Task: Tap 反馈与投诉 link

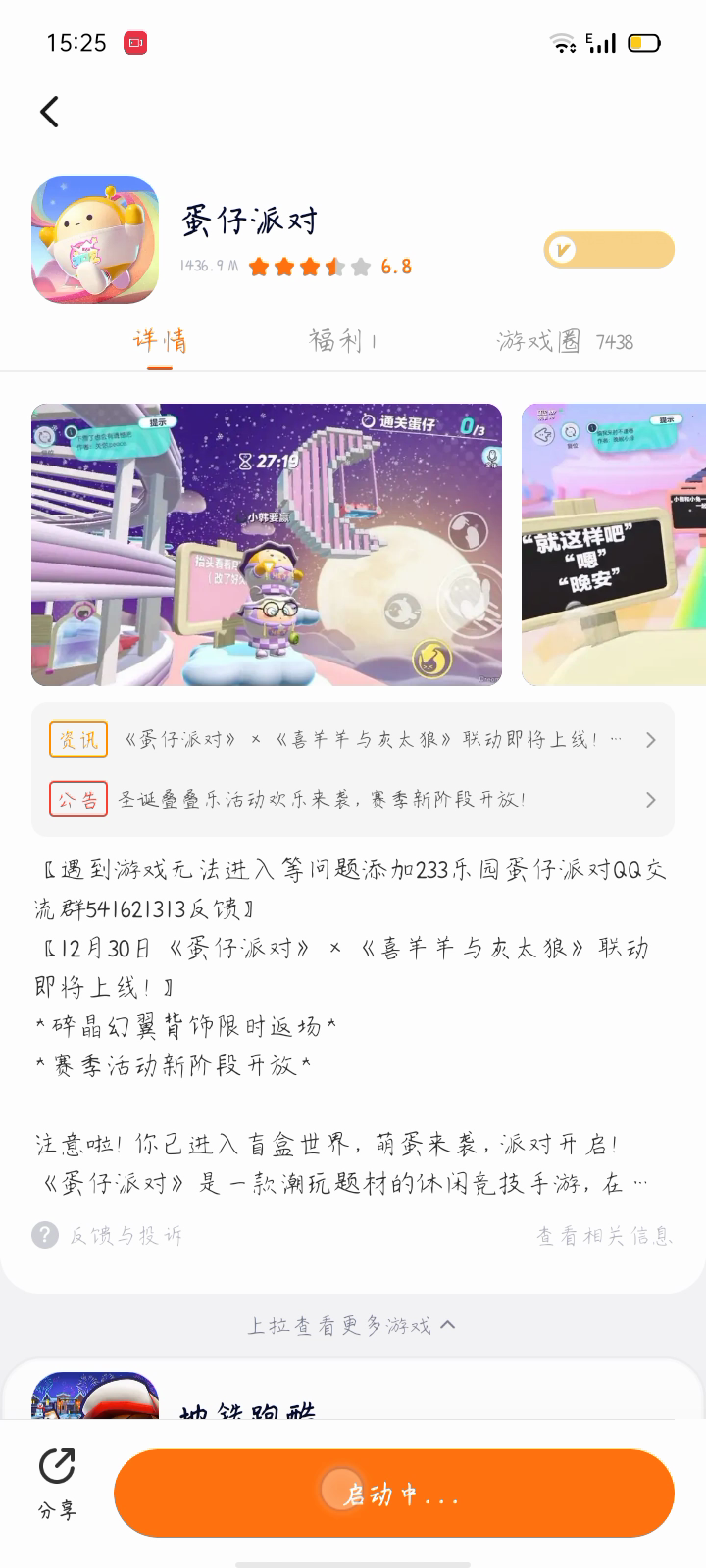Action: [110, 1235]
